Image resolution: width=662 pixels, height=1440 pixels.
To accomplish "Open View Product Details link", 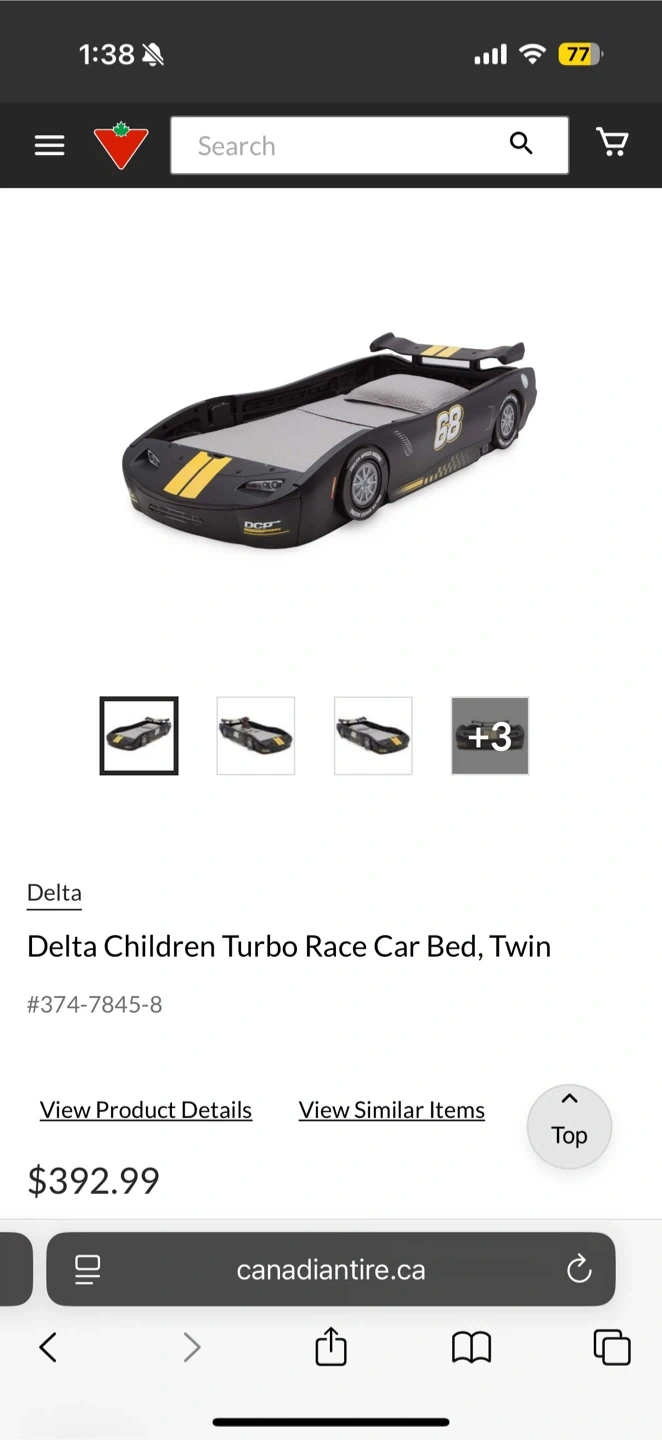I will pos(146,1110).
